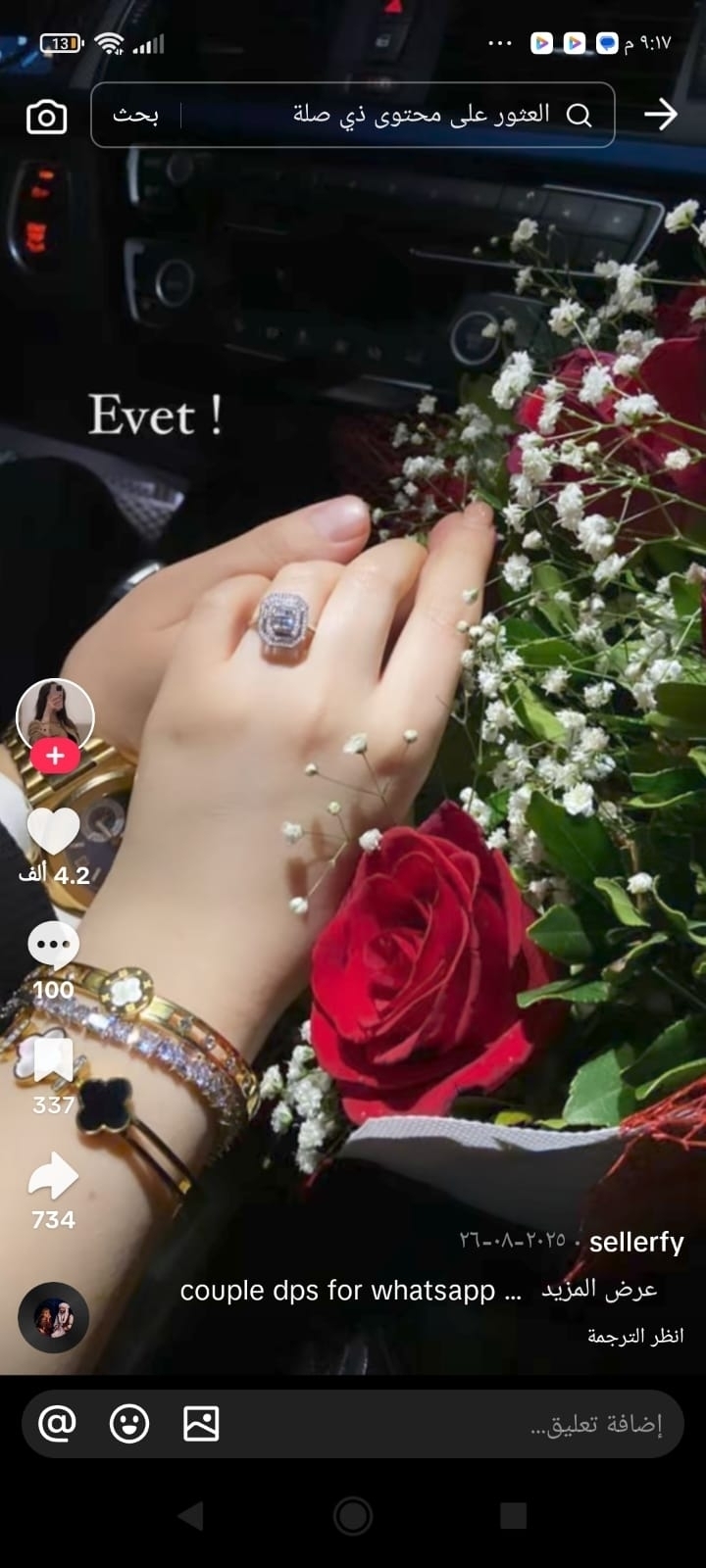The height and width of the screenshot is (1568, 706).
Task: Open sellerfy's username link
Action: [x=636, y=1242]
